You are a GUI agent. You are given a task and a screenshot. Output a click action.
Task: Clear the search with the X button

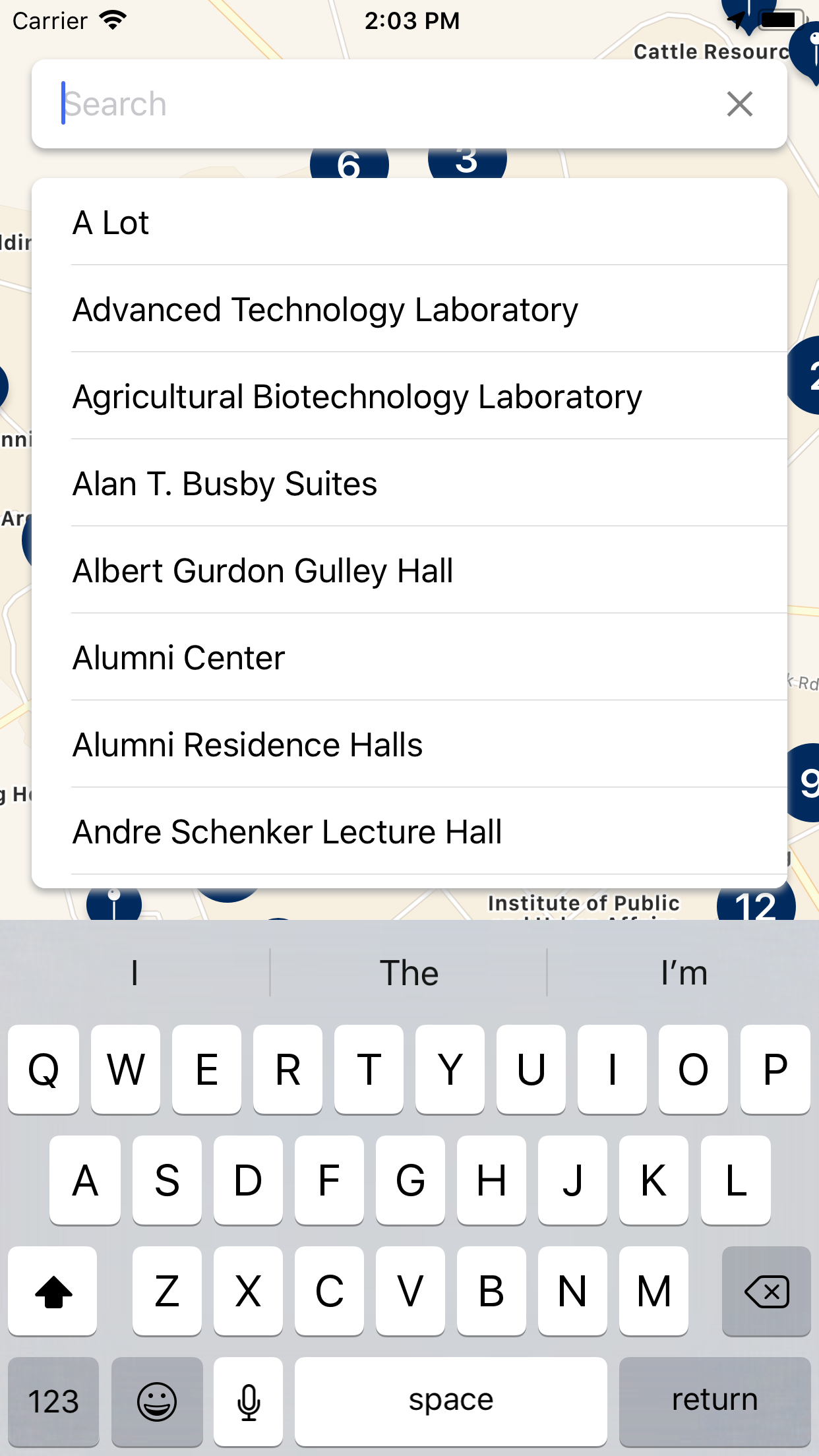coord(739,104)
